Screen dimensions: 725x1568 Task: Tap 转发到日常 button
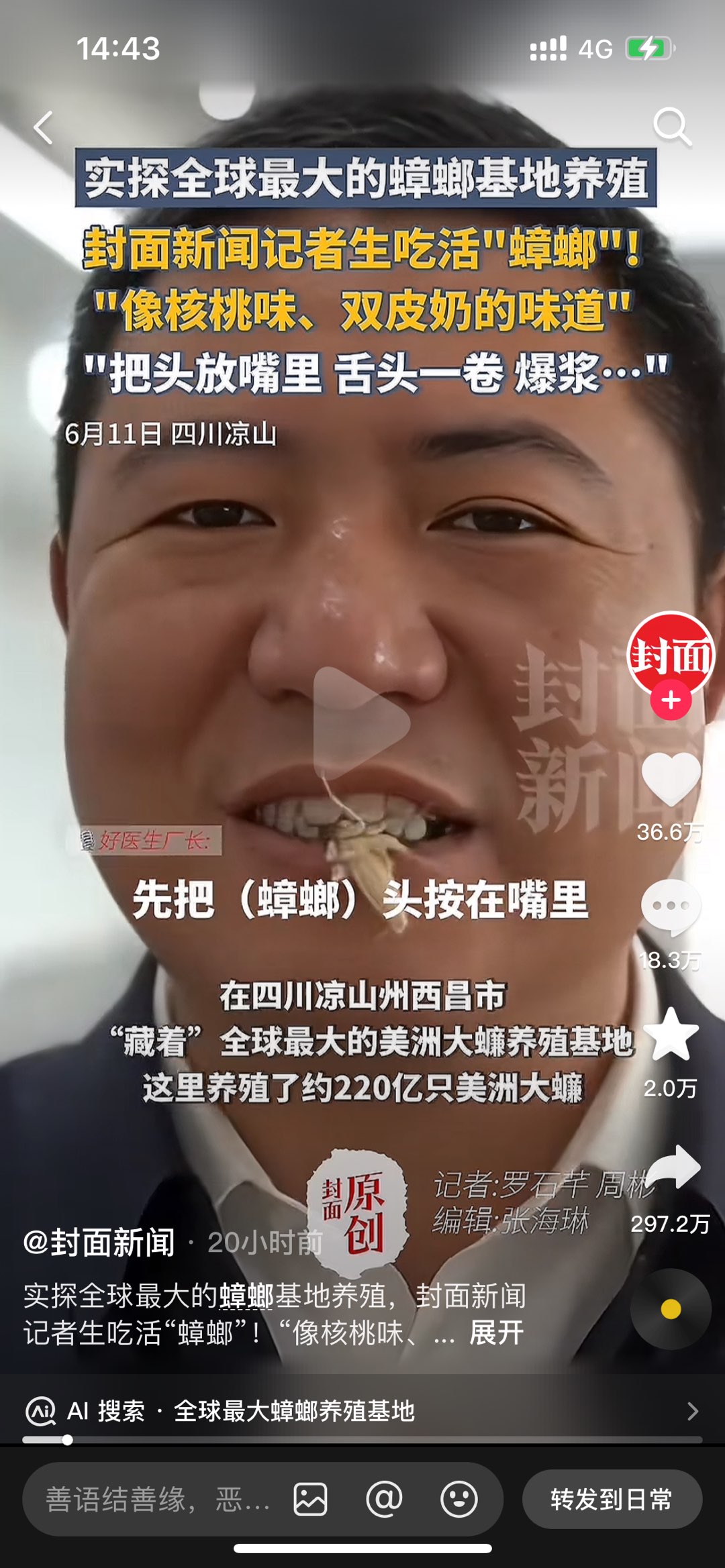click(612, 1499)
